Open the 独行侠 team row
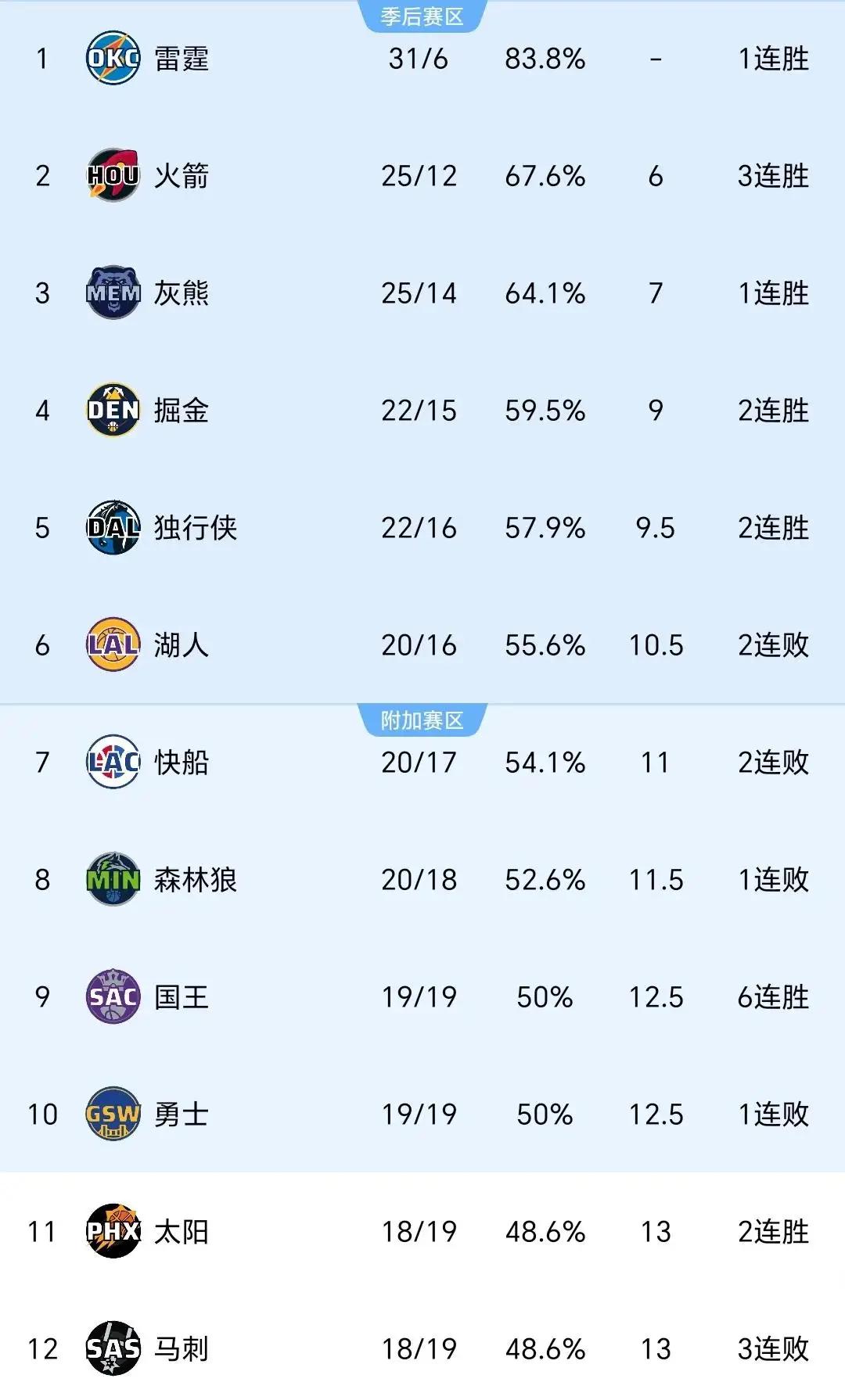The height and width of the screenshot is (1400, 845). click(x=422, y=528)
